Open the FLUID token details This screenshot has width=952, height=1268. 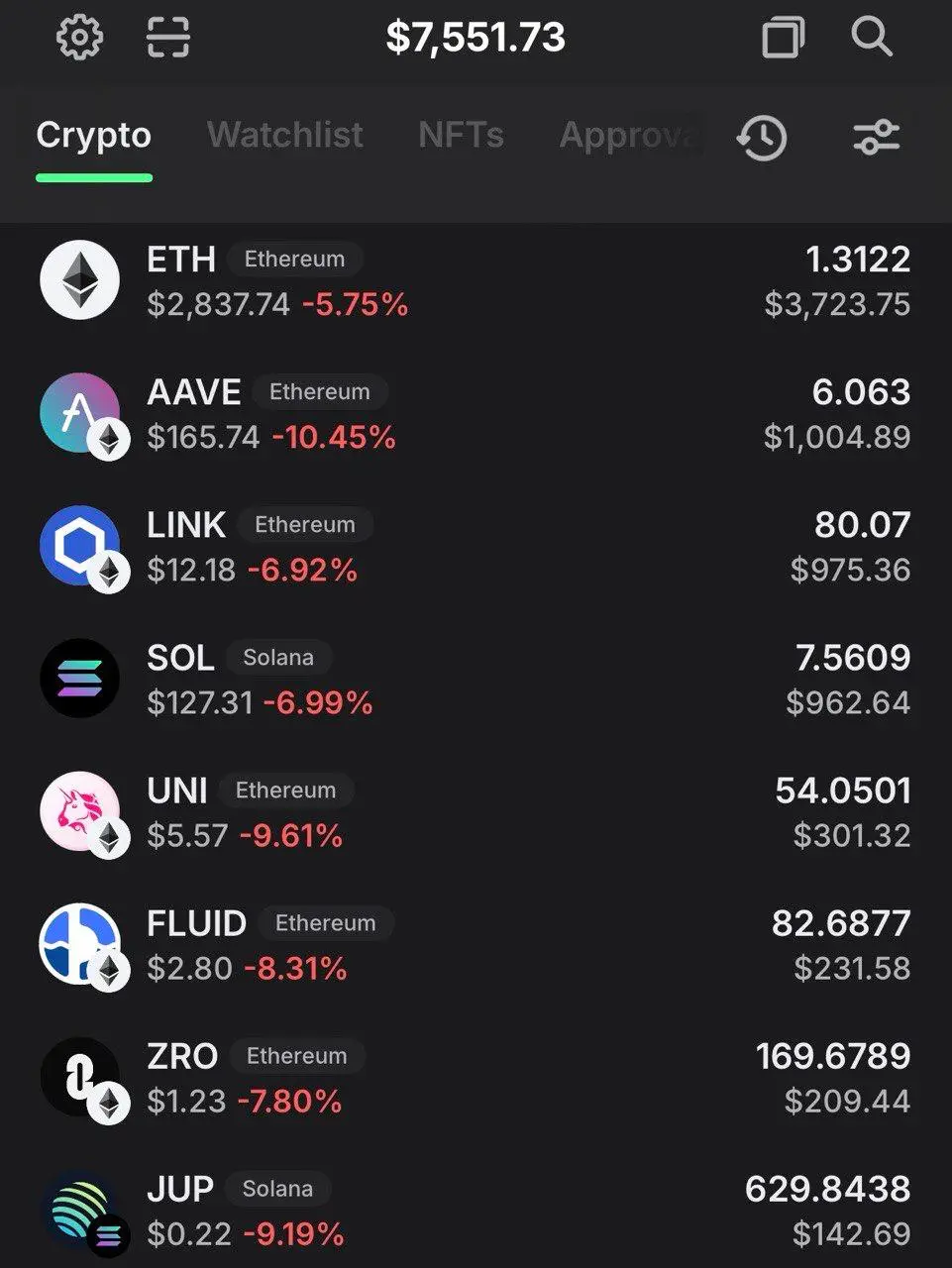pyautogui.click(x=476, y=944)
